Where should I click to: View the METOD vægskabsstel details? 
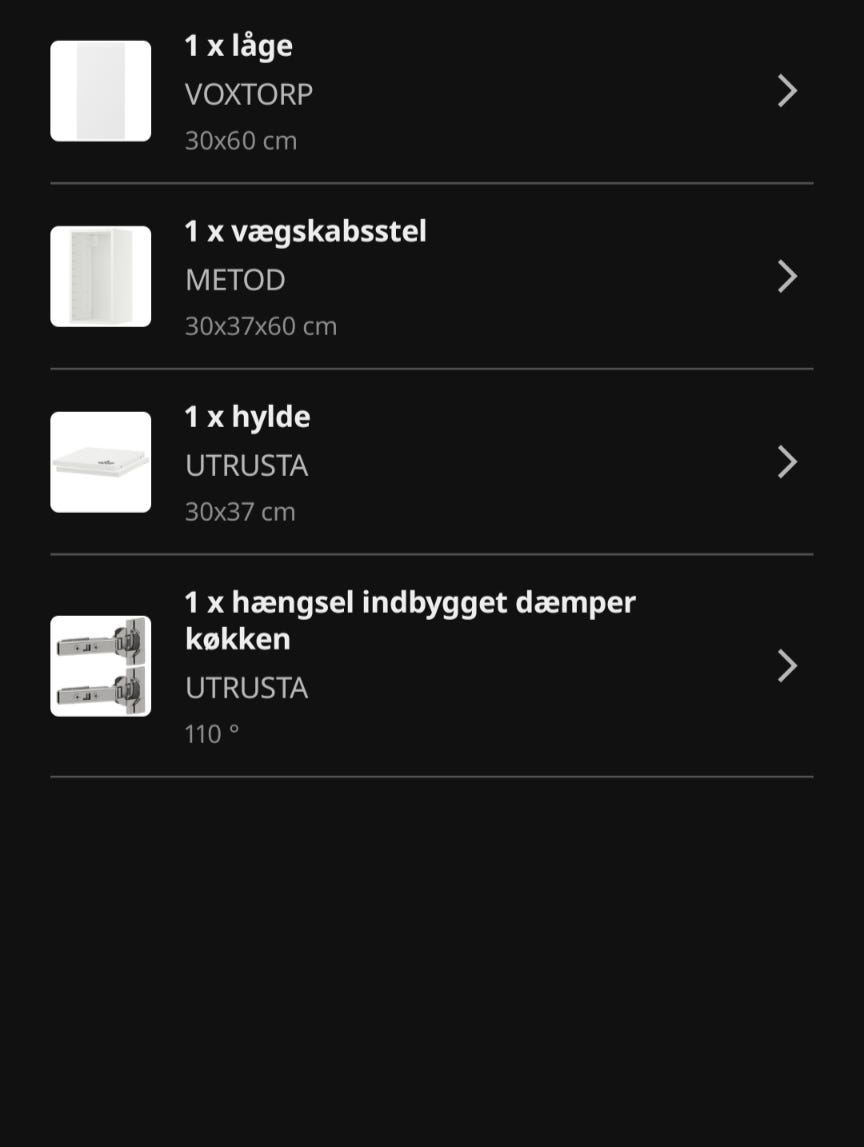(431, 277)
